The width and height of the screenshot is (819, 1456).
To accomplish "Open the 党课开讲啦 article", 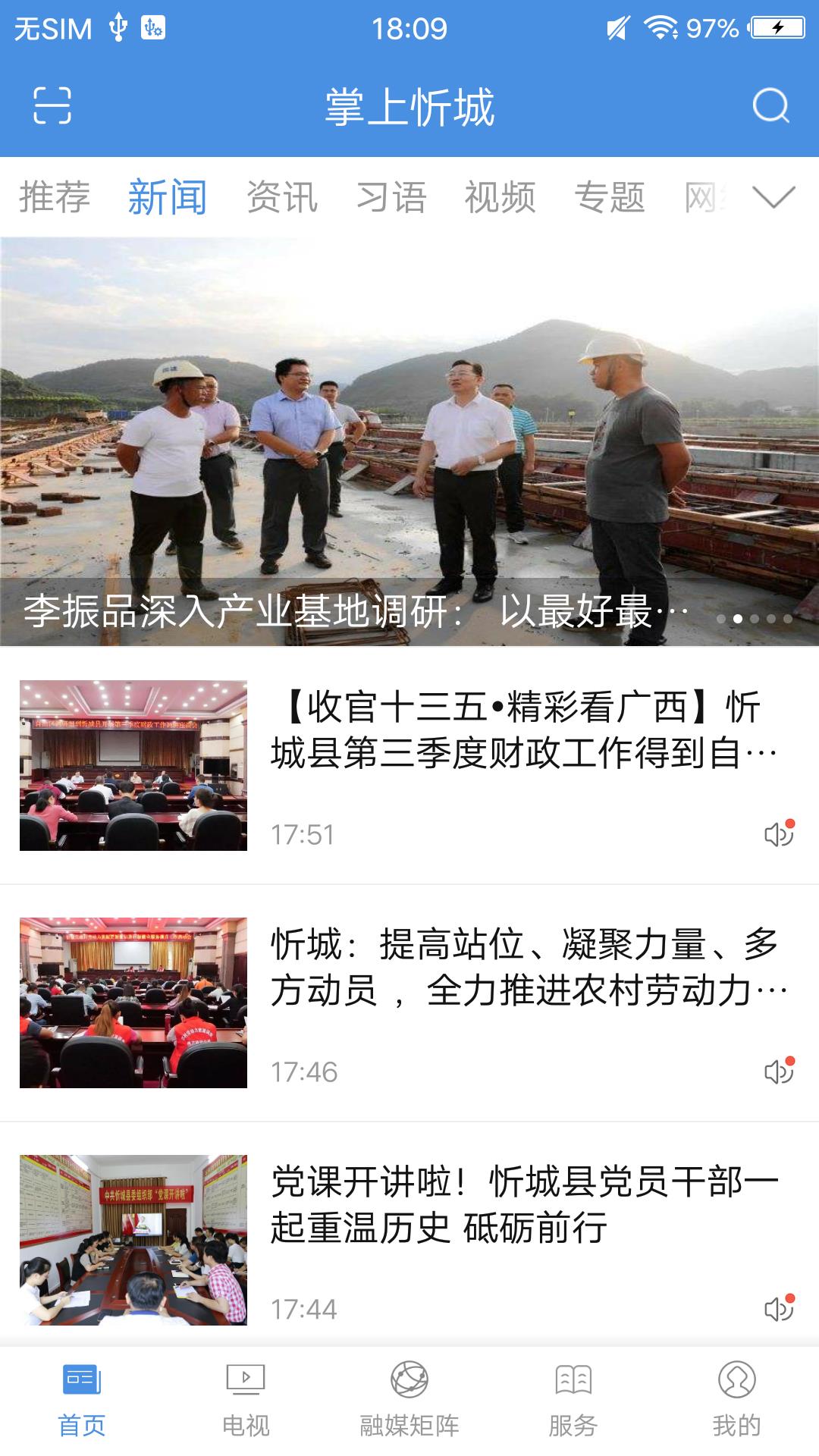I will pyautogui.click(x=523, y=1204).
